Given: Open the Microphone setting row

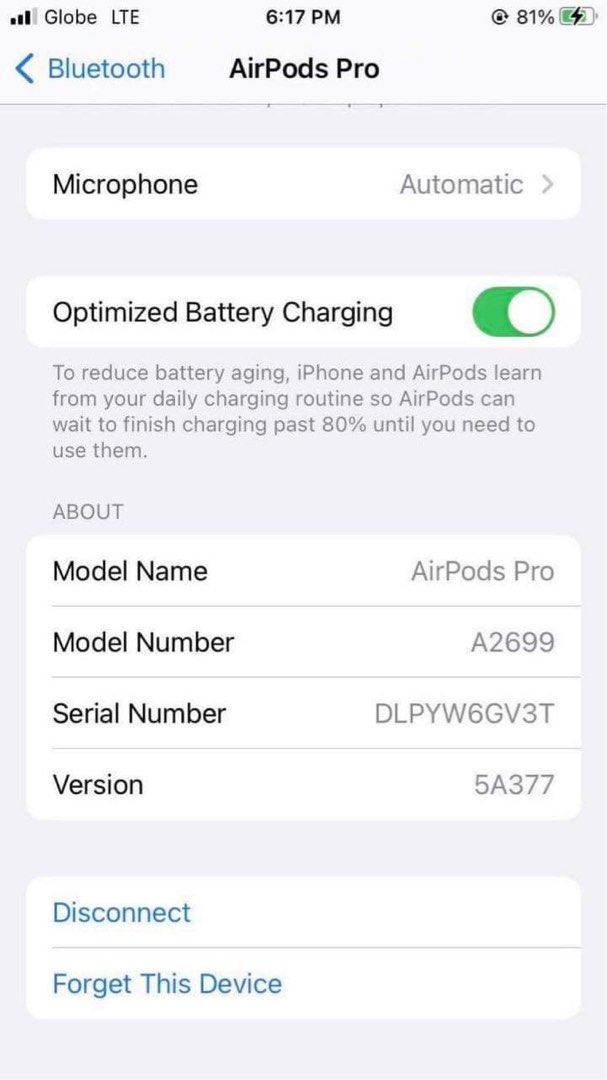Looking at the screenshot, I should [x=302, y=184].
